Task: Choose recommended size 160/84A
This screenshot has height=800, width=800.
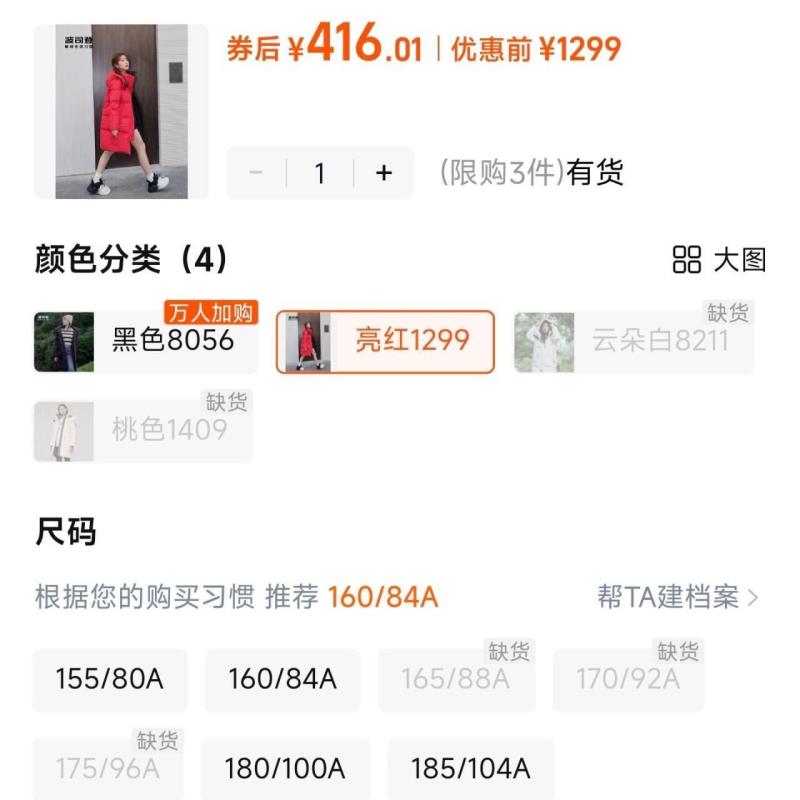Action: [x=282, y=680]
